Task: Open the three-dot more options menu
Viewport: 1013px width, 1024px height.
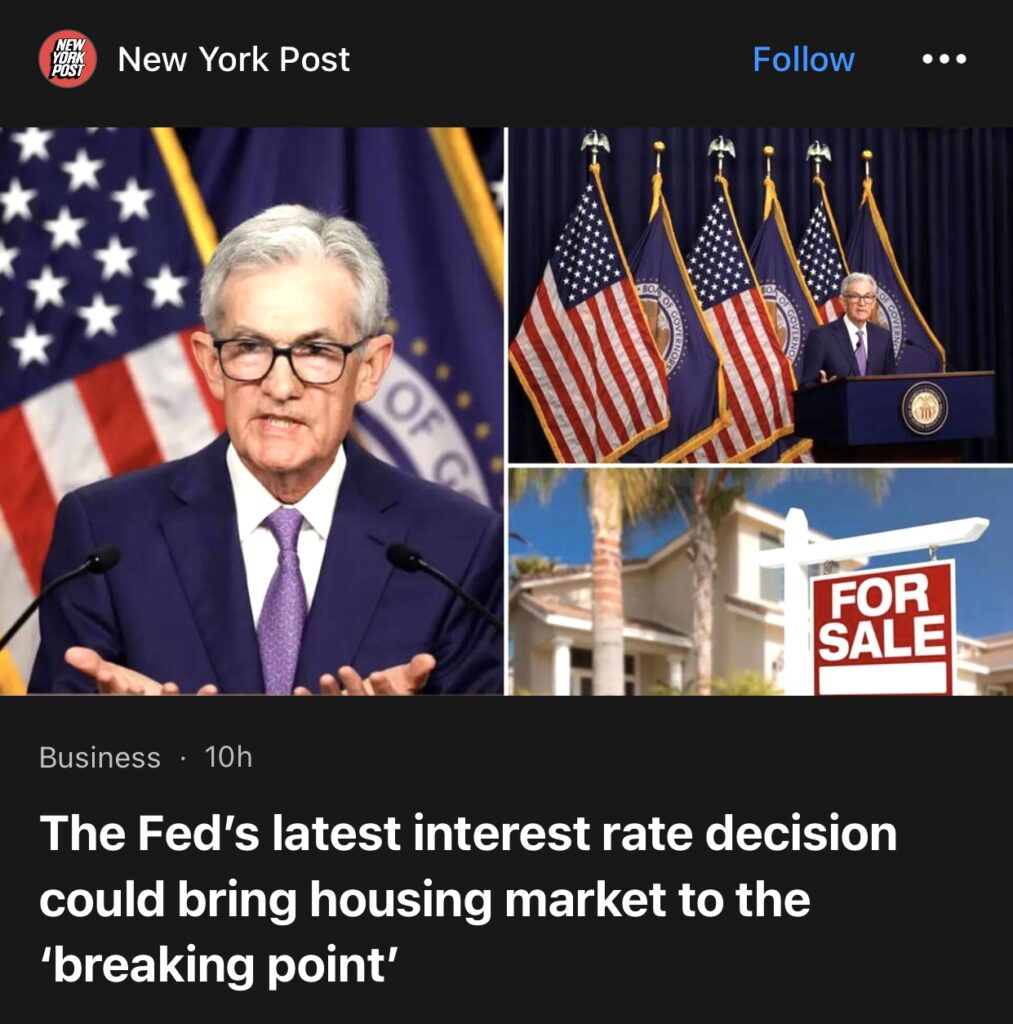Action: (x=943, y=59)
